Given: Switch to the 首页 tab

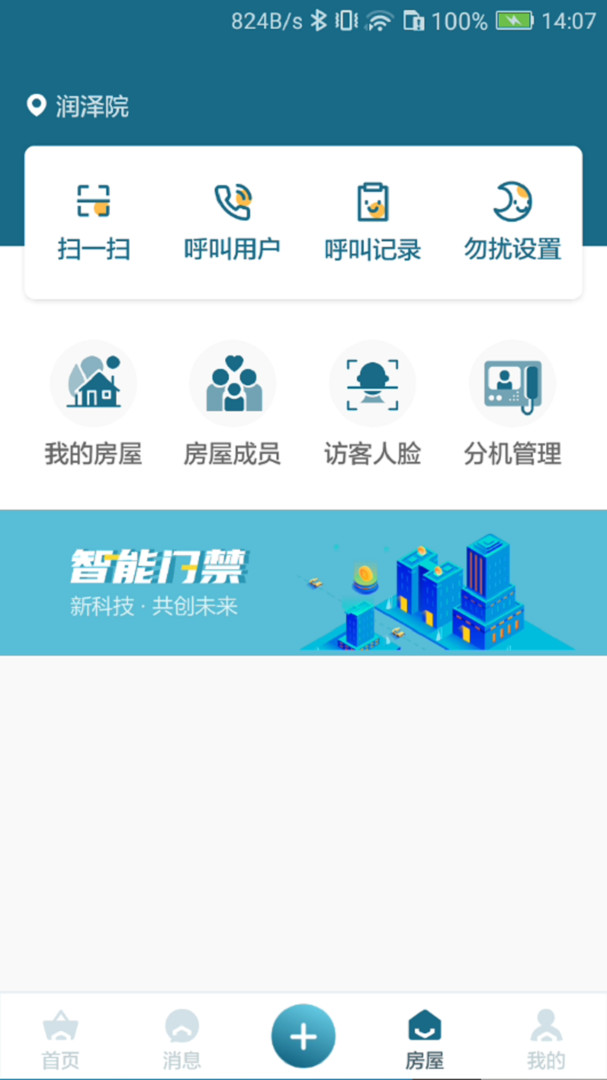Looking at the screenshot, I should point(61,1039).
